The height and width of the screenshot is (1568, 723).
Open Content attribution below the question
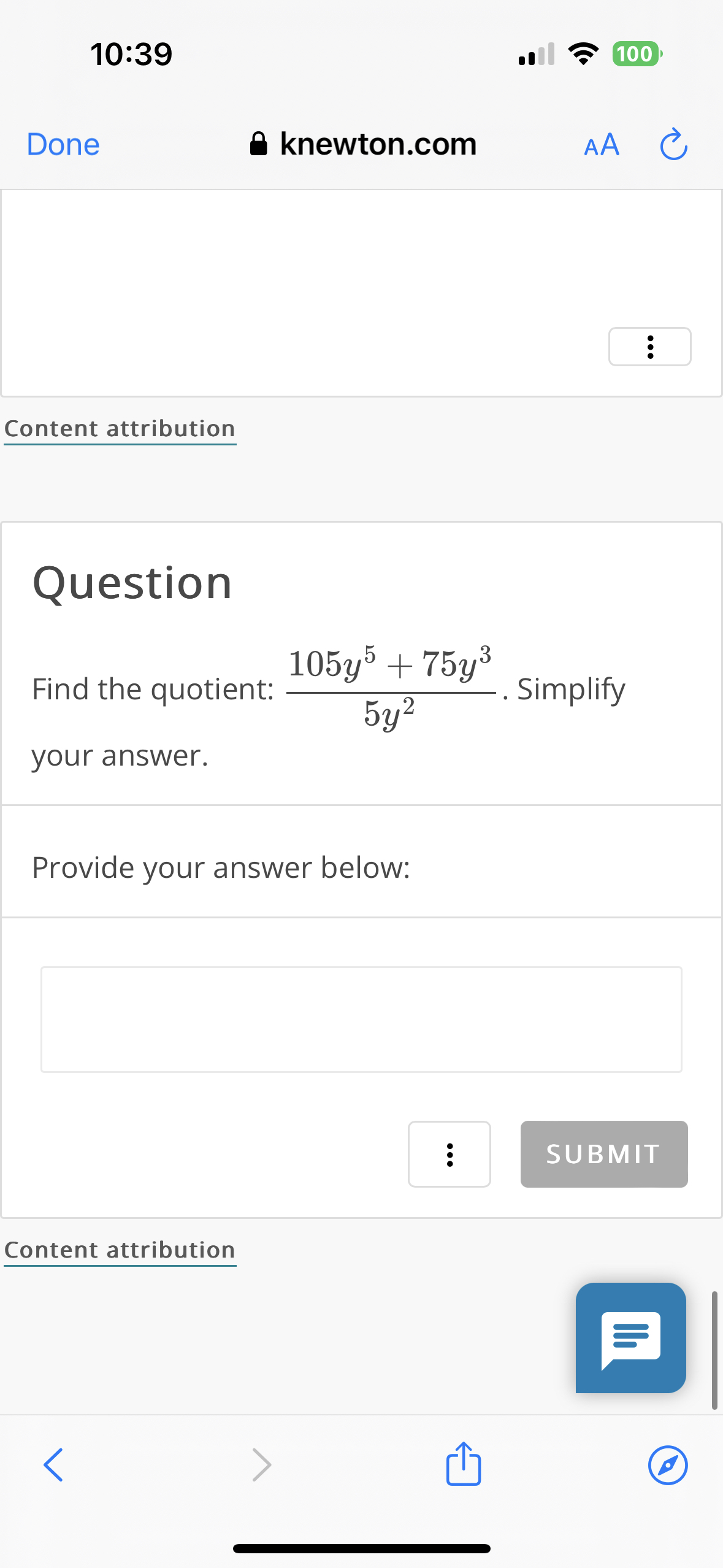pos(120,1249)
